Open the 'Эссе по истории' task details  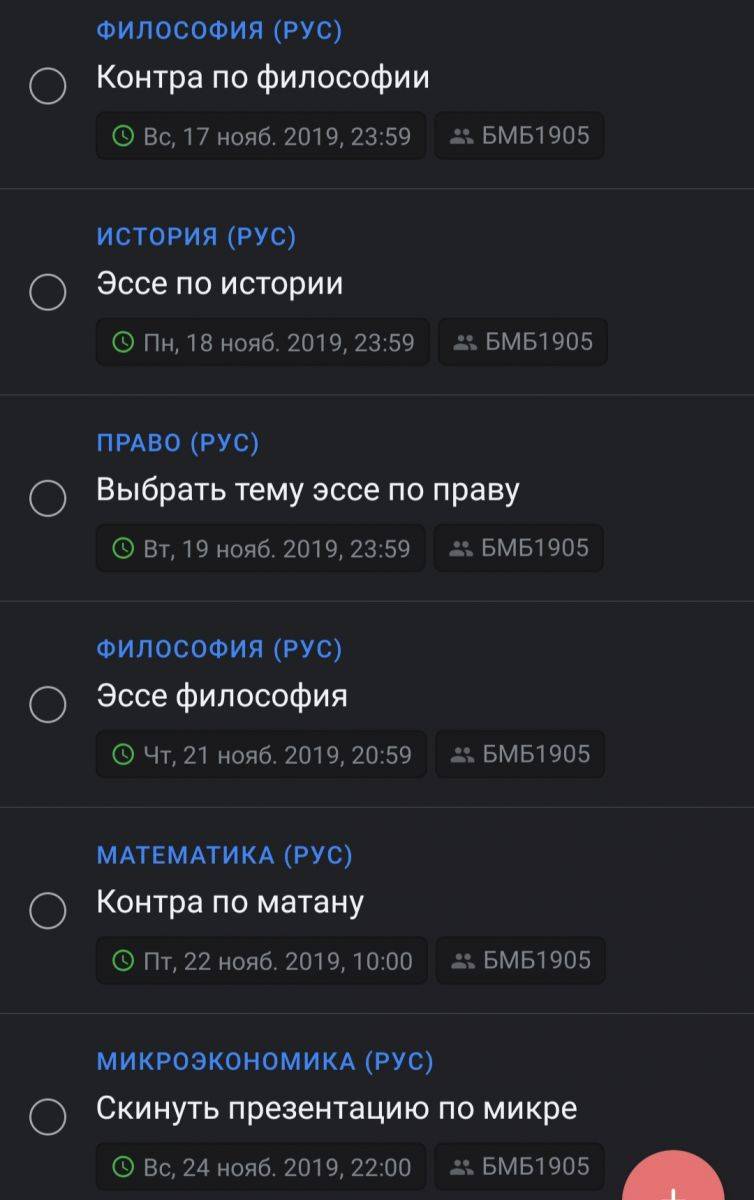[219, 284]
